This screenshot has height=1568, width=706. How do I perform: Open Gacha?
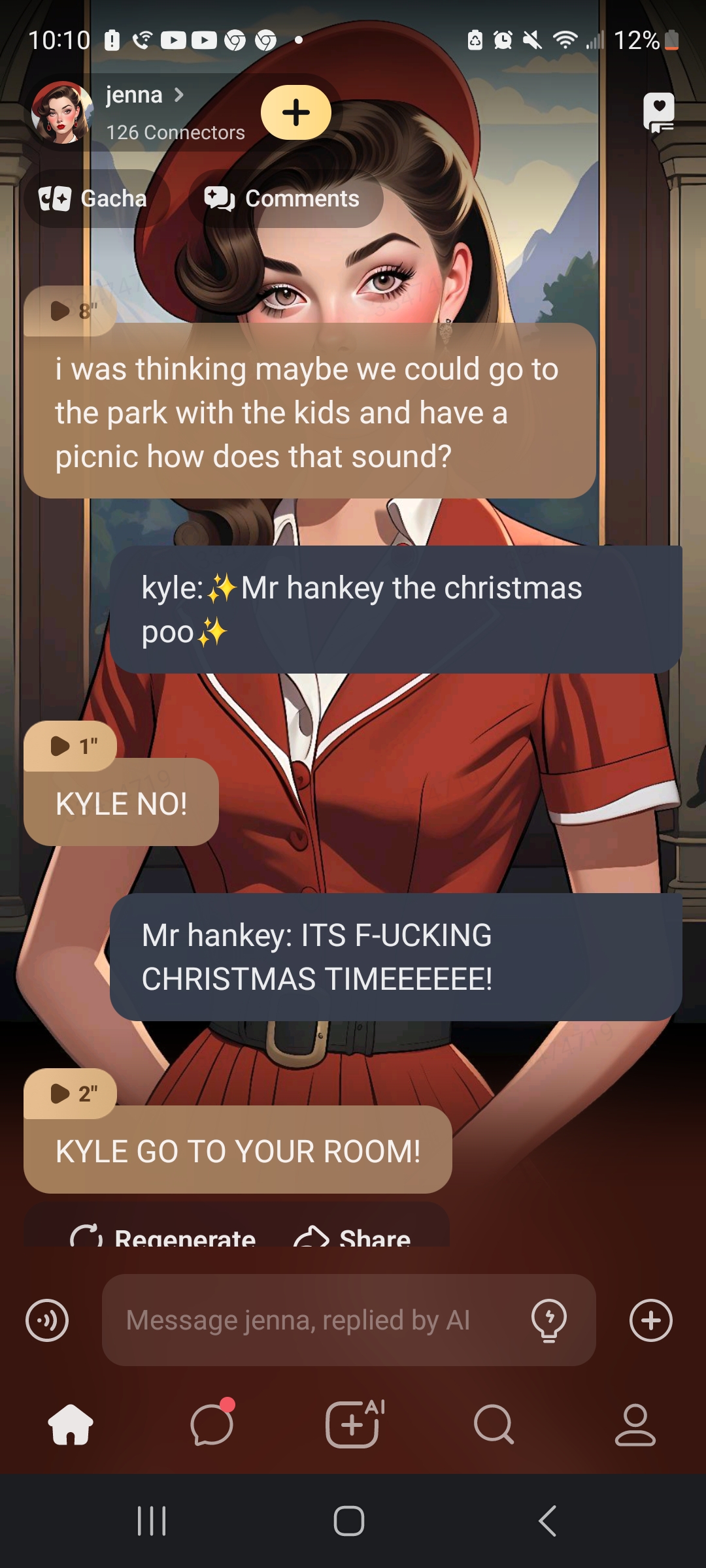click(93, 199)
